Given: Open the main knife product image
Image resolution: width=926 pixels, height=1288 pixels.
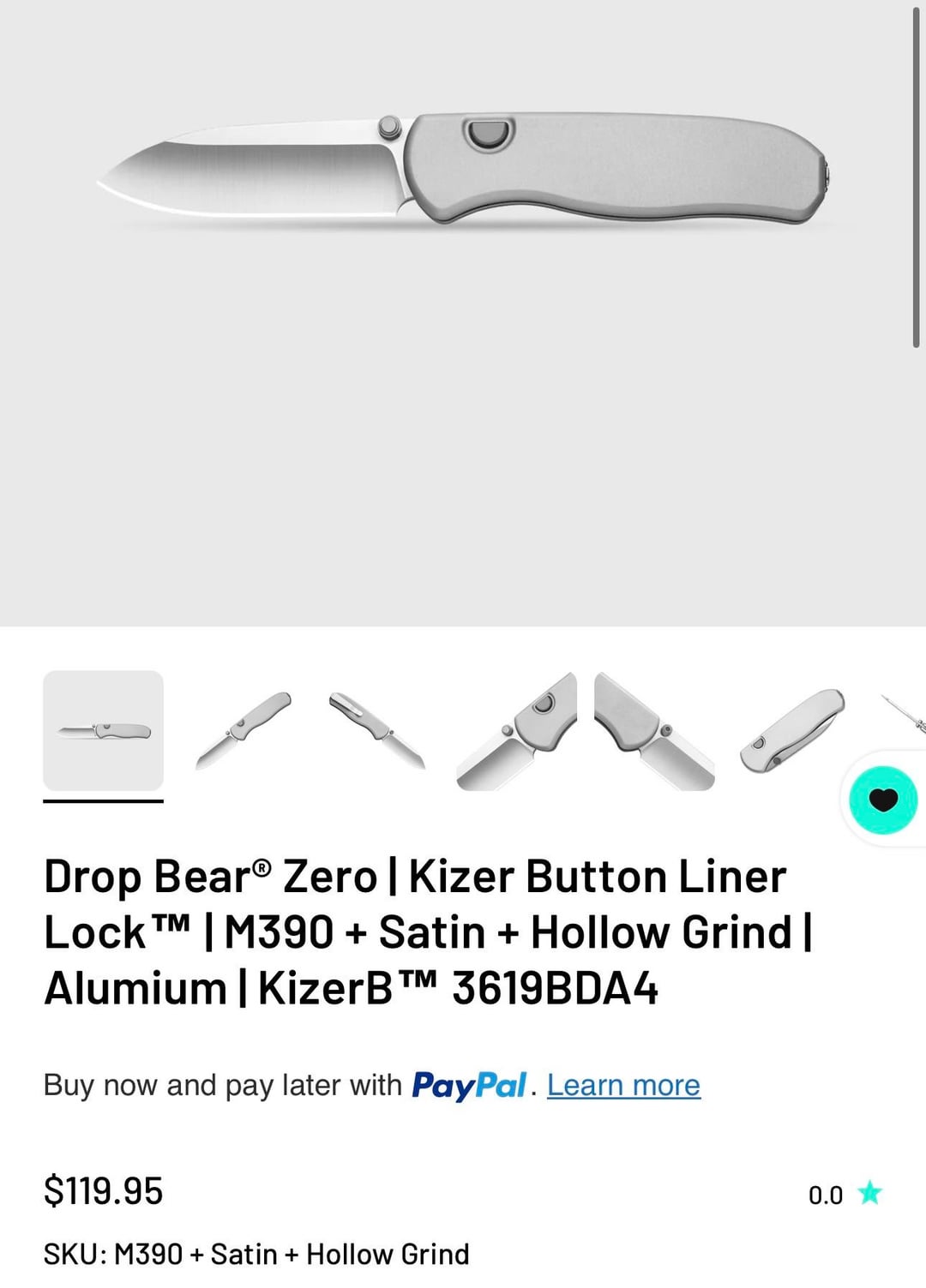Looking at the screenshot, I should pyautogui.click(x=463, y=171).
